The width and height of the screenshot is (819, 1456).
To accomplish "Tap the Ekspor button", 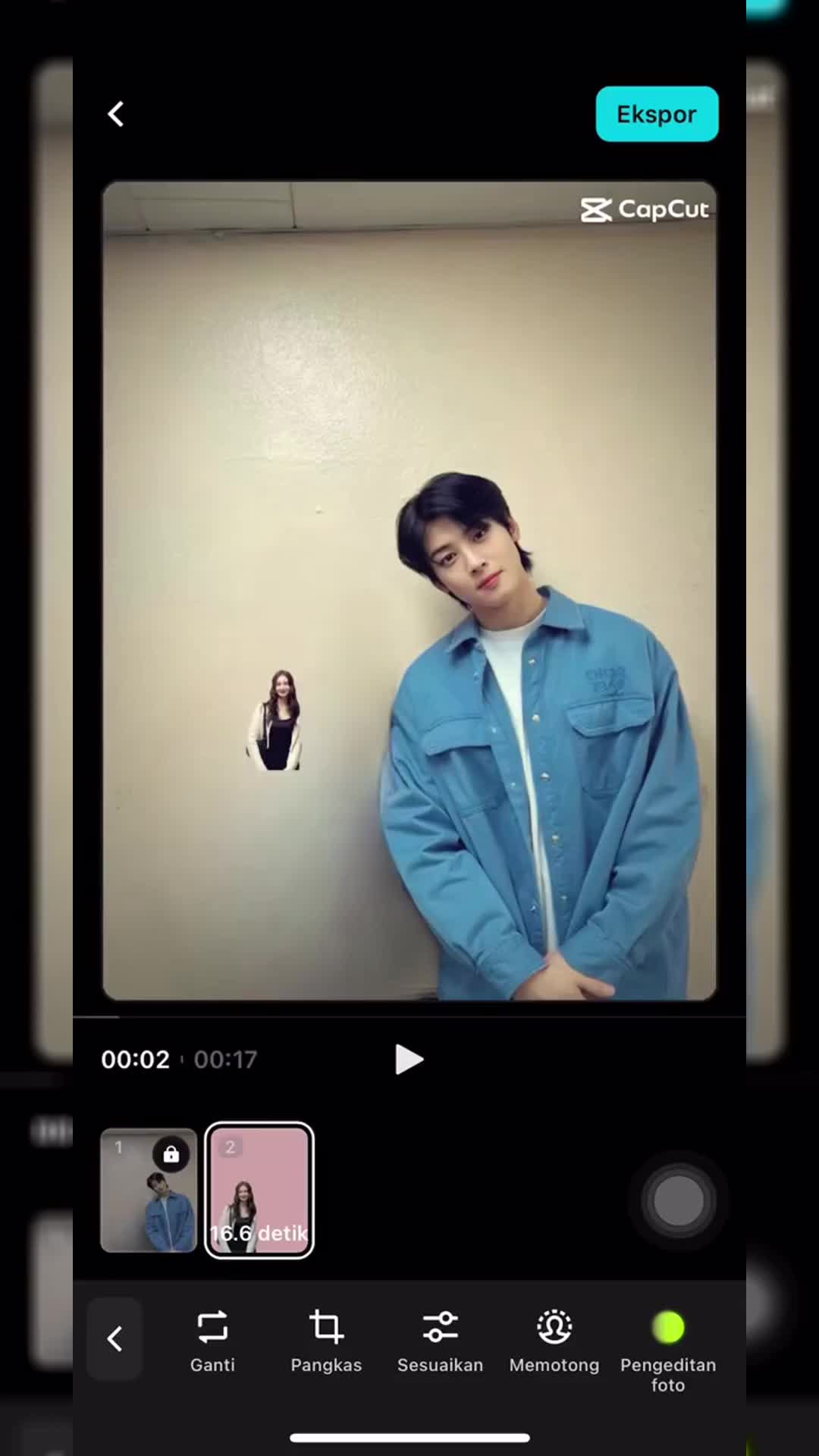I will (x=657, y=115).
